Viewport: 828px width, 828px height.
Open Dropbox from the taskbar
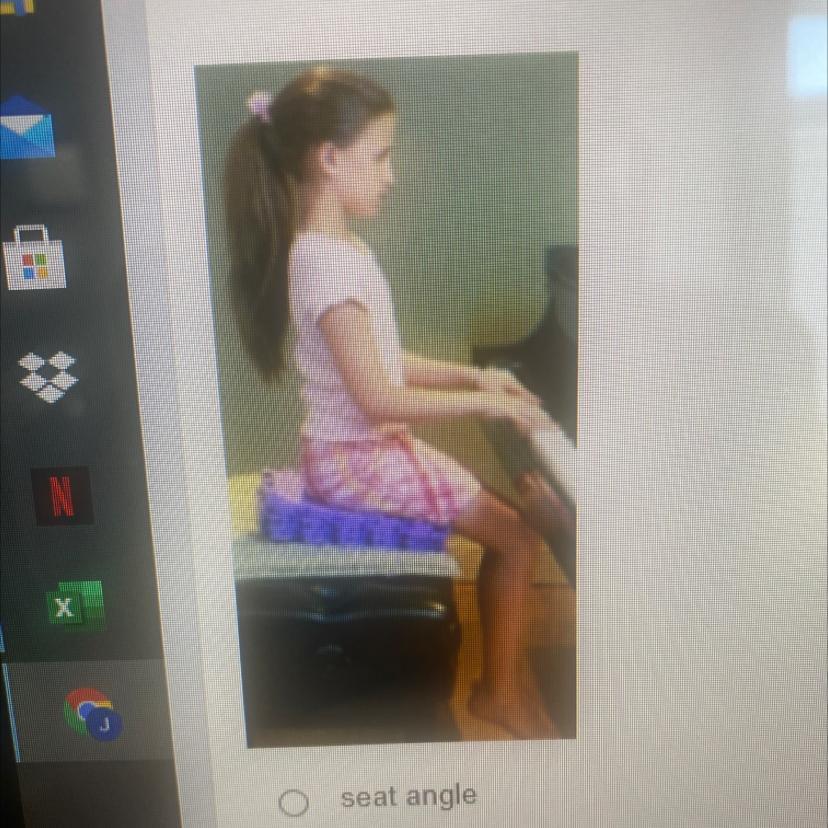pos(50,376)
